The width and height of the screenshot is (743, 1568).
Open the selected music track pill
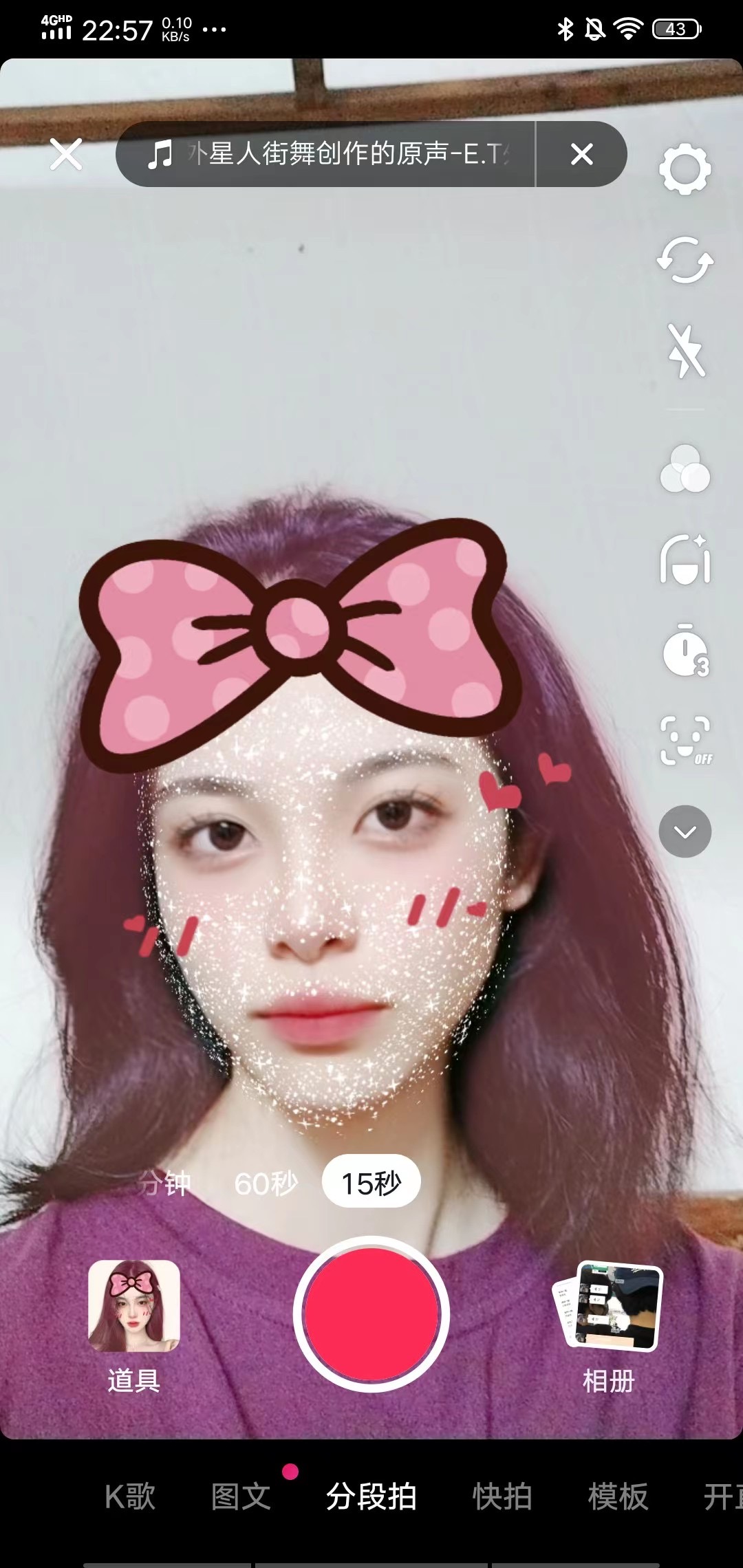point(325,154)
